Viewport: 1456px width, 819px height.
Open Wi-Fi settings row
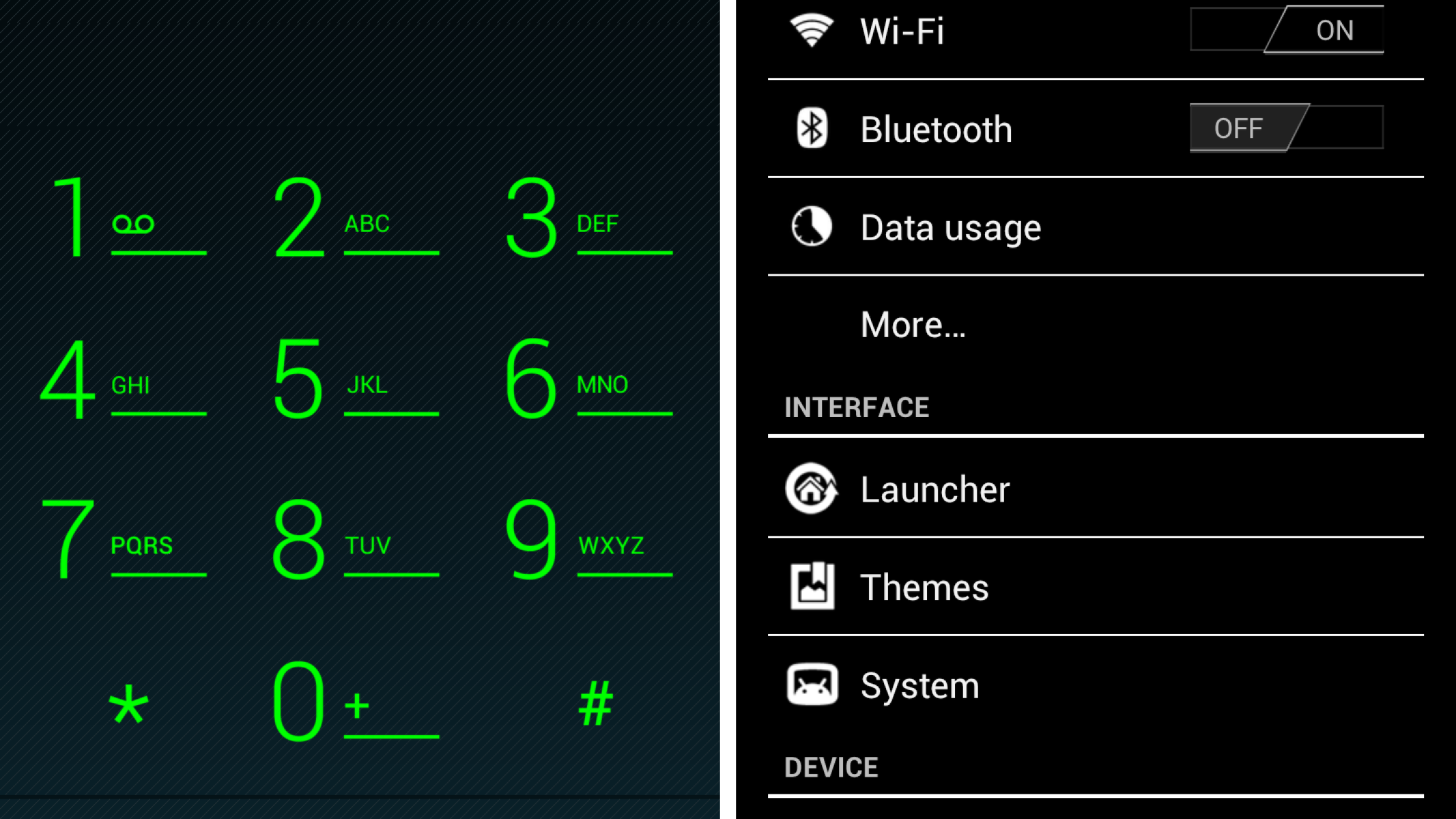956,31
